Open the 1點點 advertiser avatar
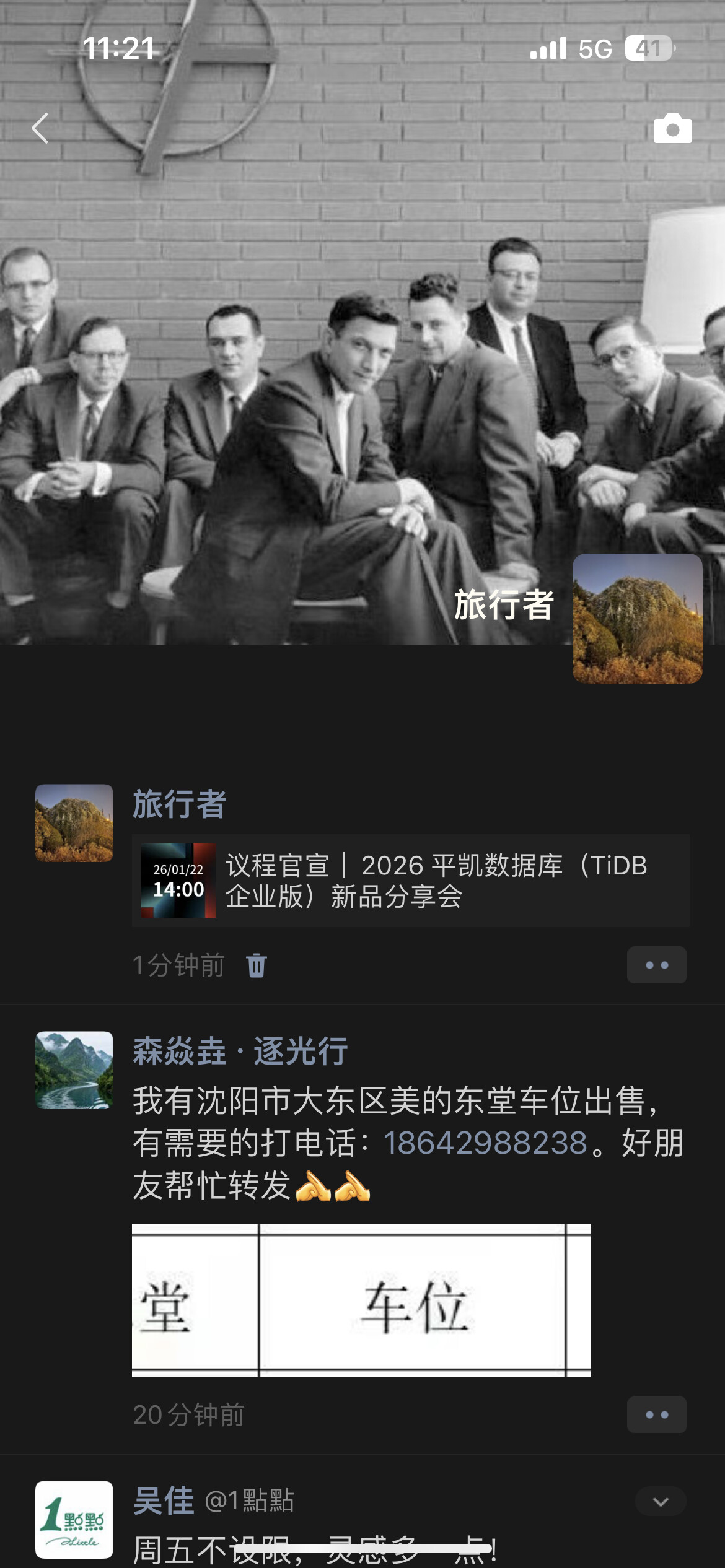The width and height of the screenshot is (725, 1568). 74,1519
